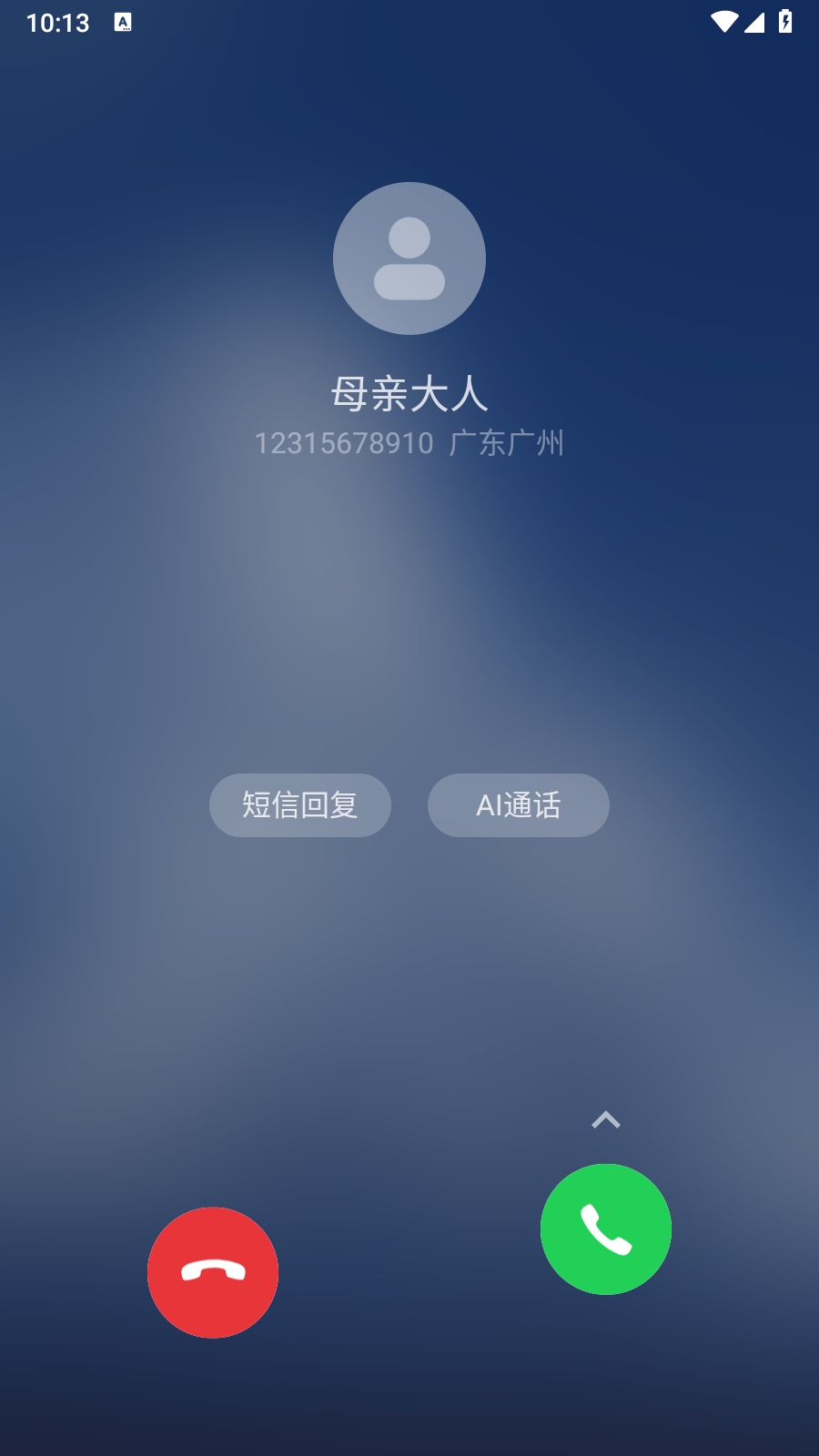Expand answer options with the up chevron

606,1120
